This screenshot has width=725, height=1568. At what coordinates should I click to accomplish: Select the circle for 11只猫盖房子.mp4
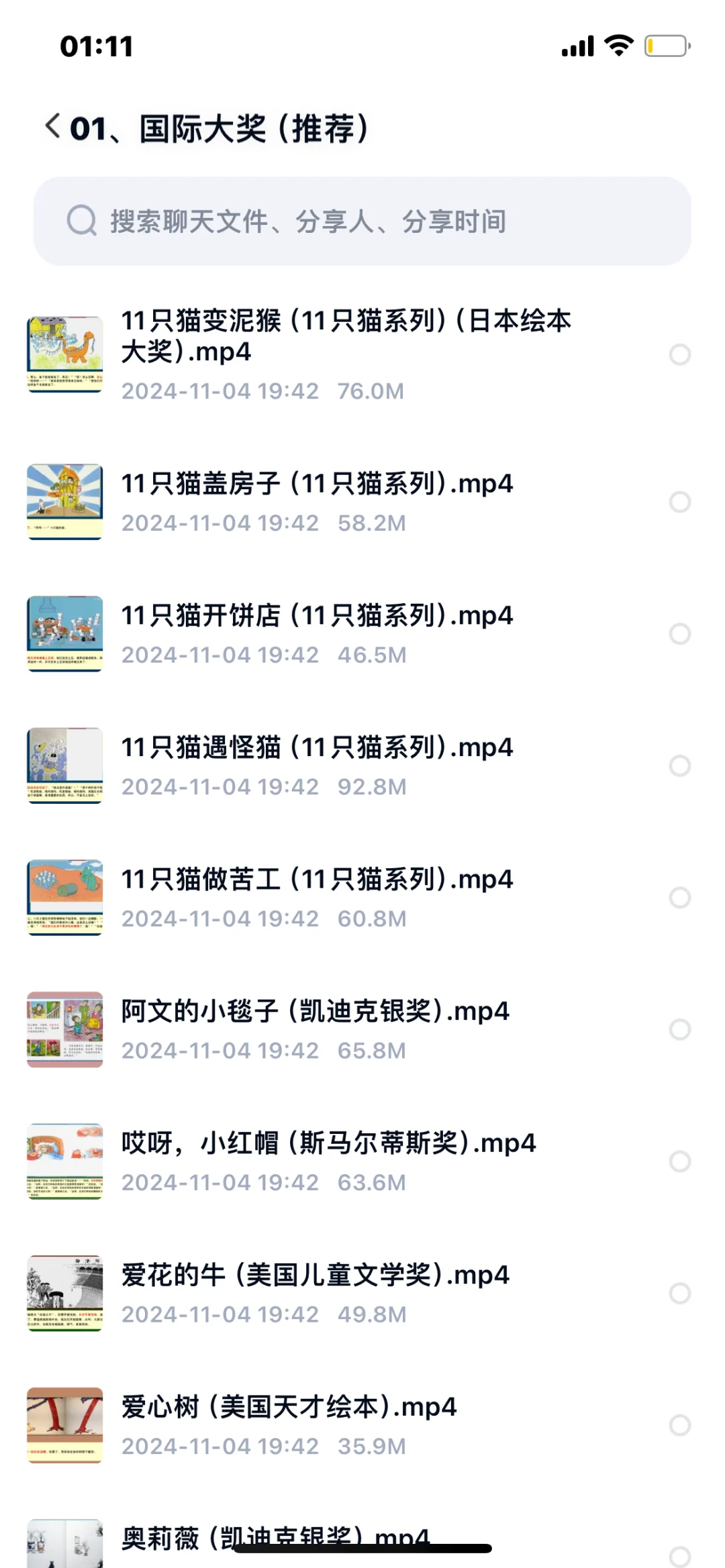(679, 502)
